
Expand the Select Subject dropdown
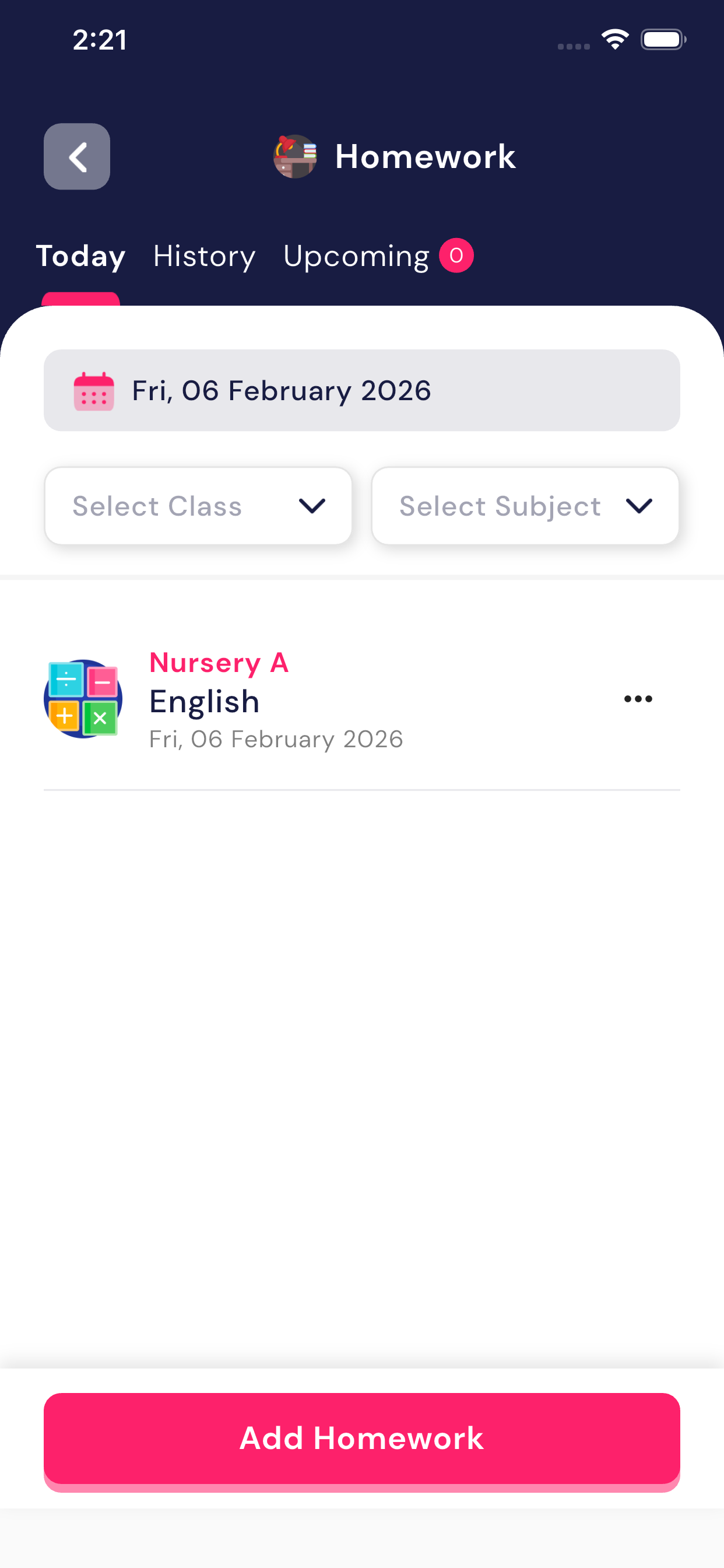[x=525, y=506]
